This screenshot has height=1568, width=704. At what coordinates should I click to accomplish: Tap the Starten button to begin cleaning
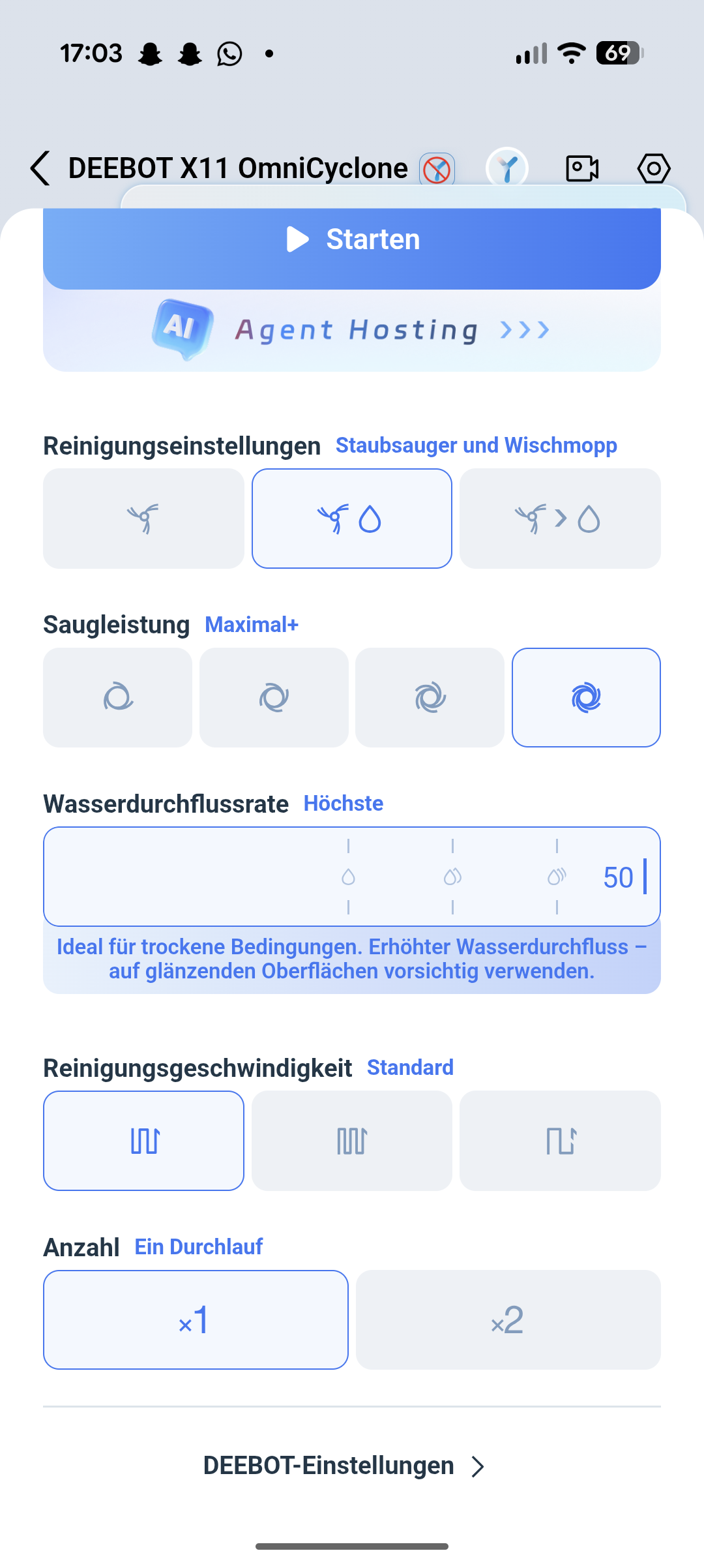[x=352, y=240]
